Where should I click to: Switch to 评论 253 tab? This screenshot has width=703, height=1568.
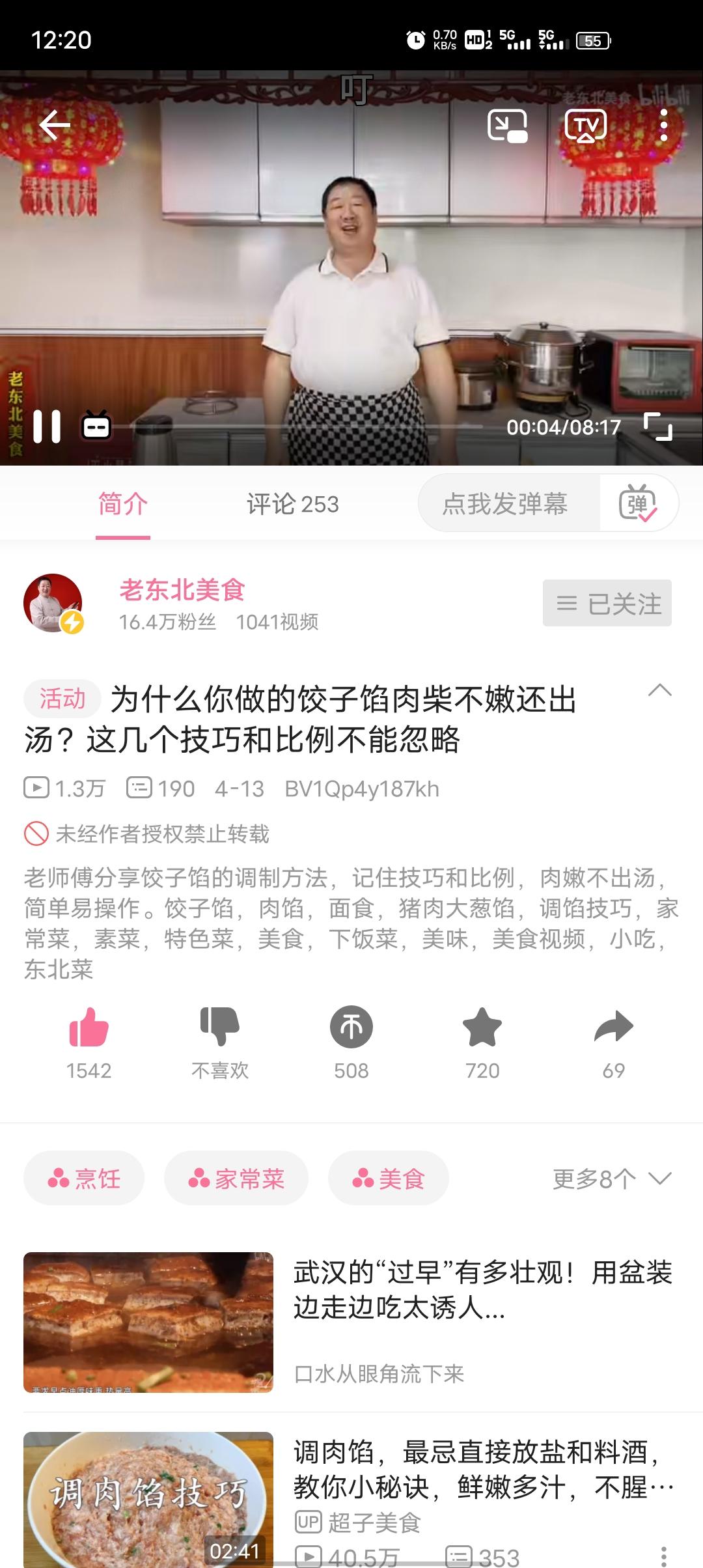click(x=292, y=504)
